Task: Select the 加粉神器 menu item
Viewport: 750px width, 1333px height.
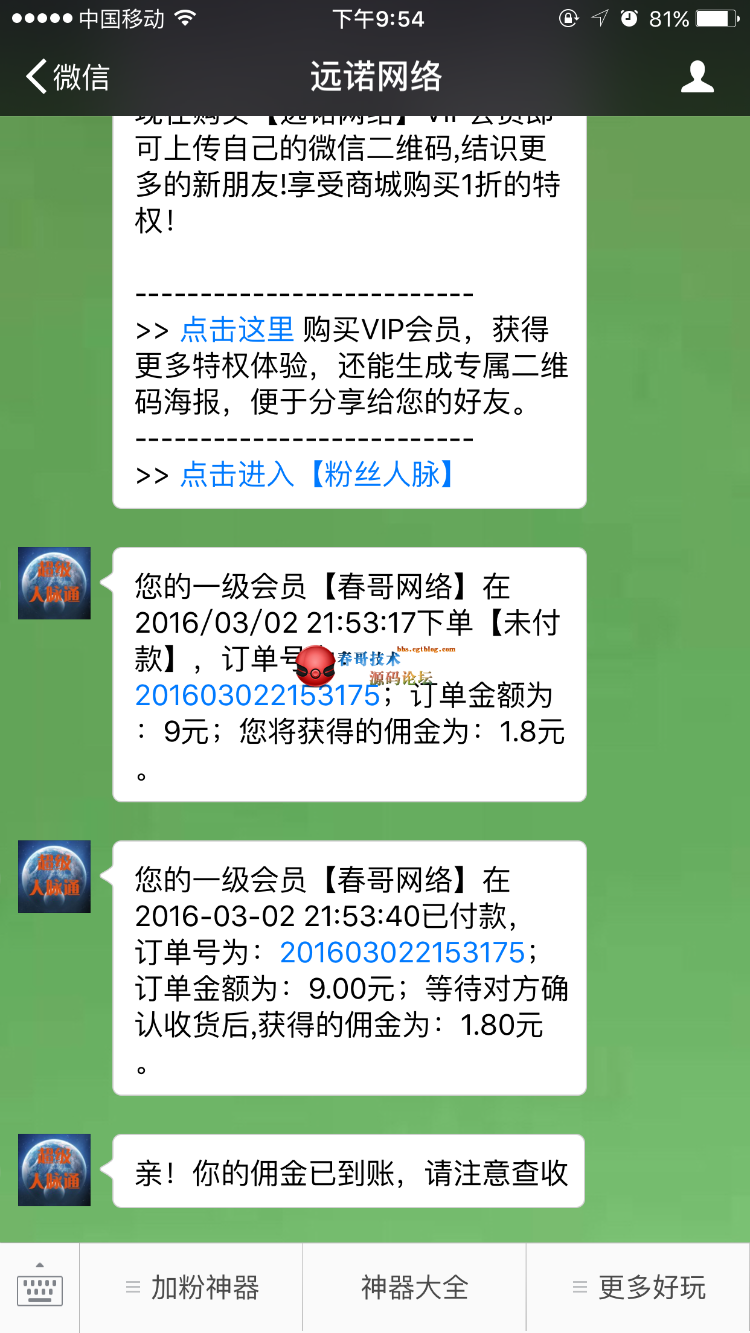Action: [x=205, y=1288]
